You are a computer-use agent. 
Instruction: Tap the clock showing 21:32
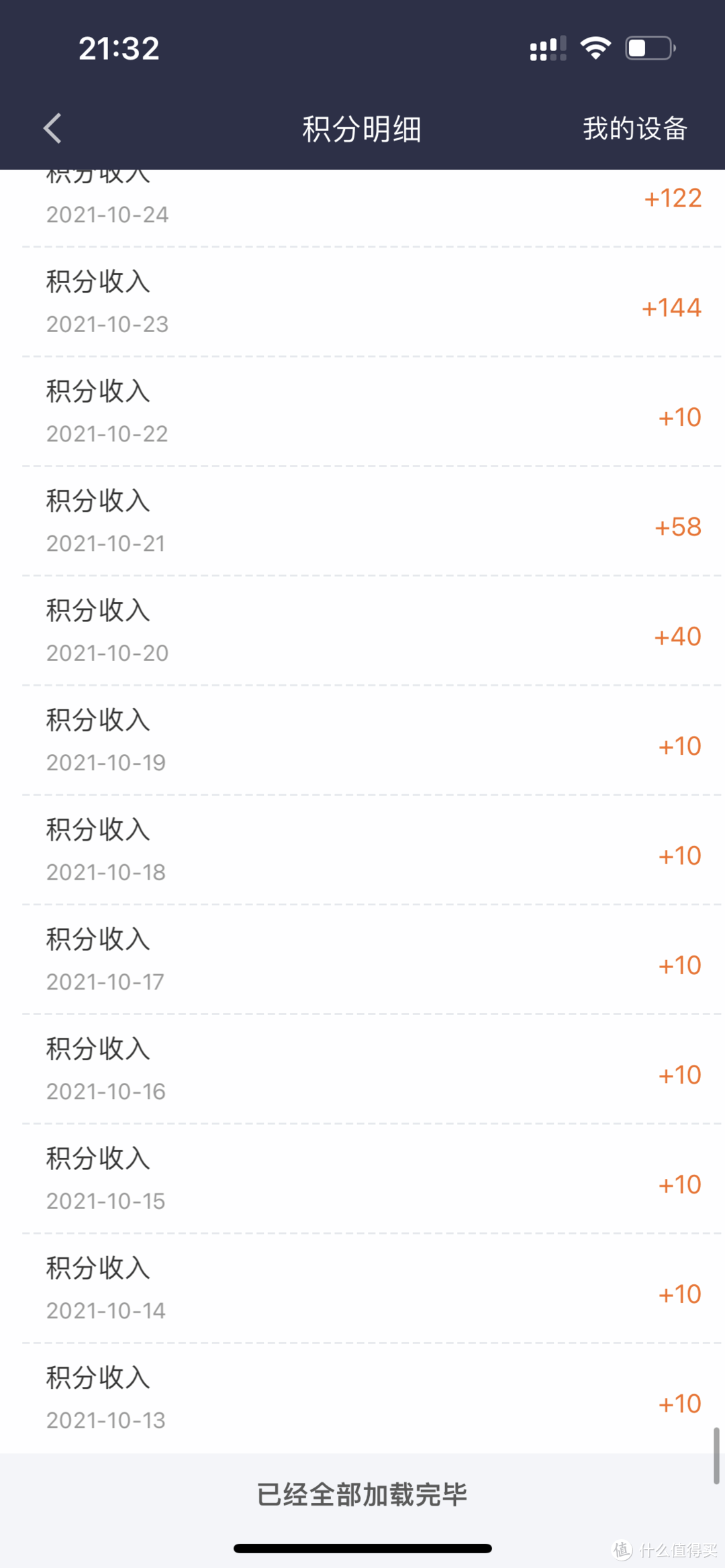point(118,48)
